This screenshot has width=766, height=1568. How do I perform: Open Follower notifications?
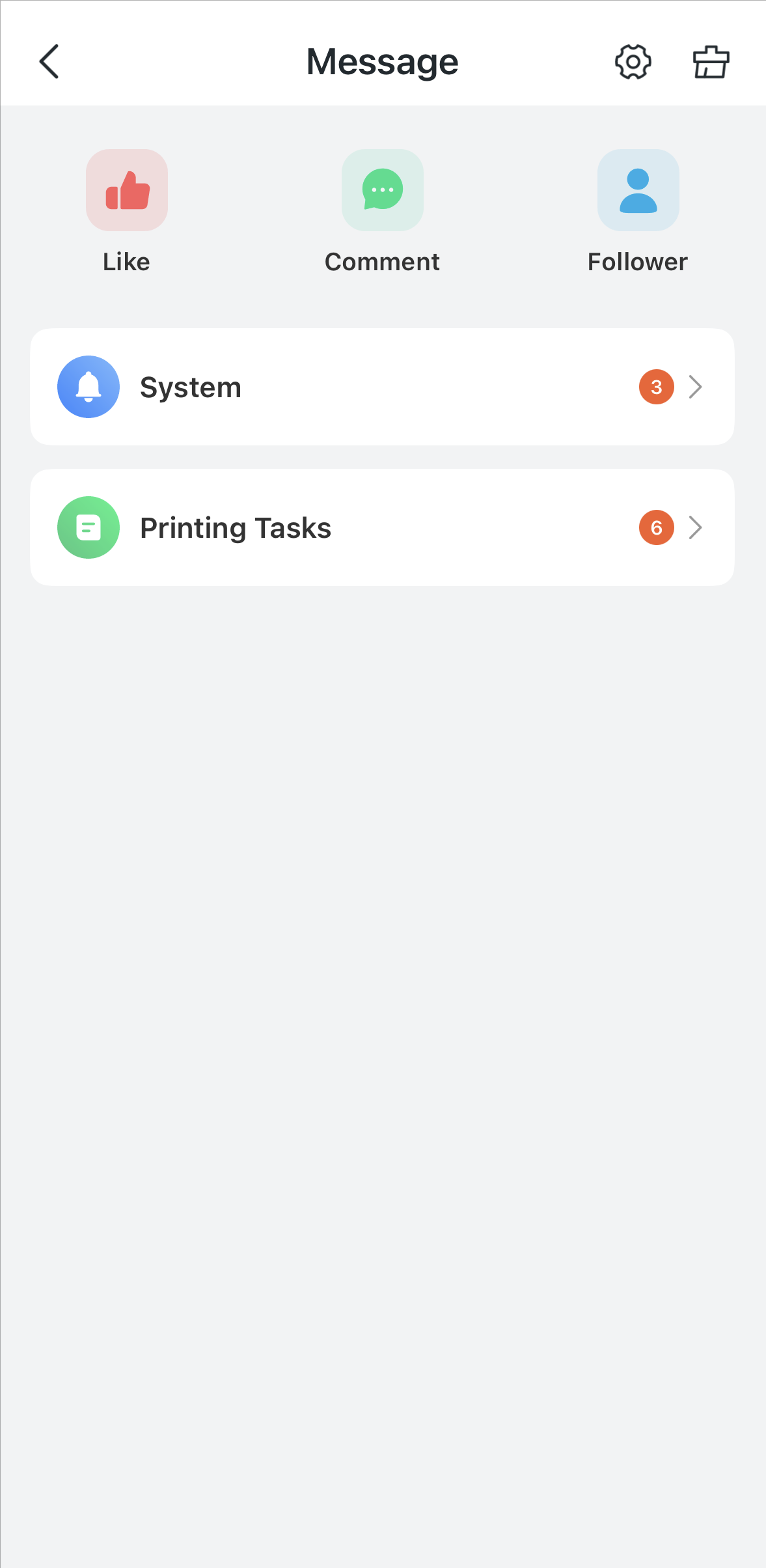tap(638, 212)
